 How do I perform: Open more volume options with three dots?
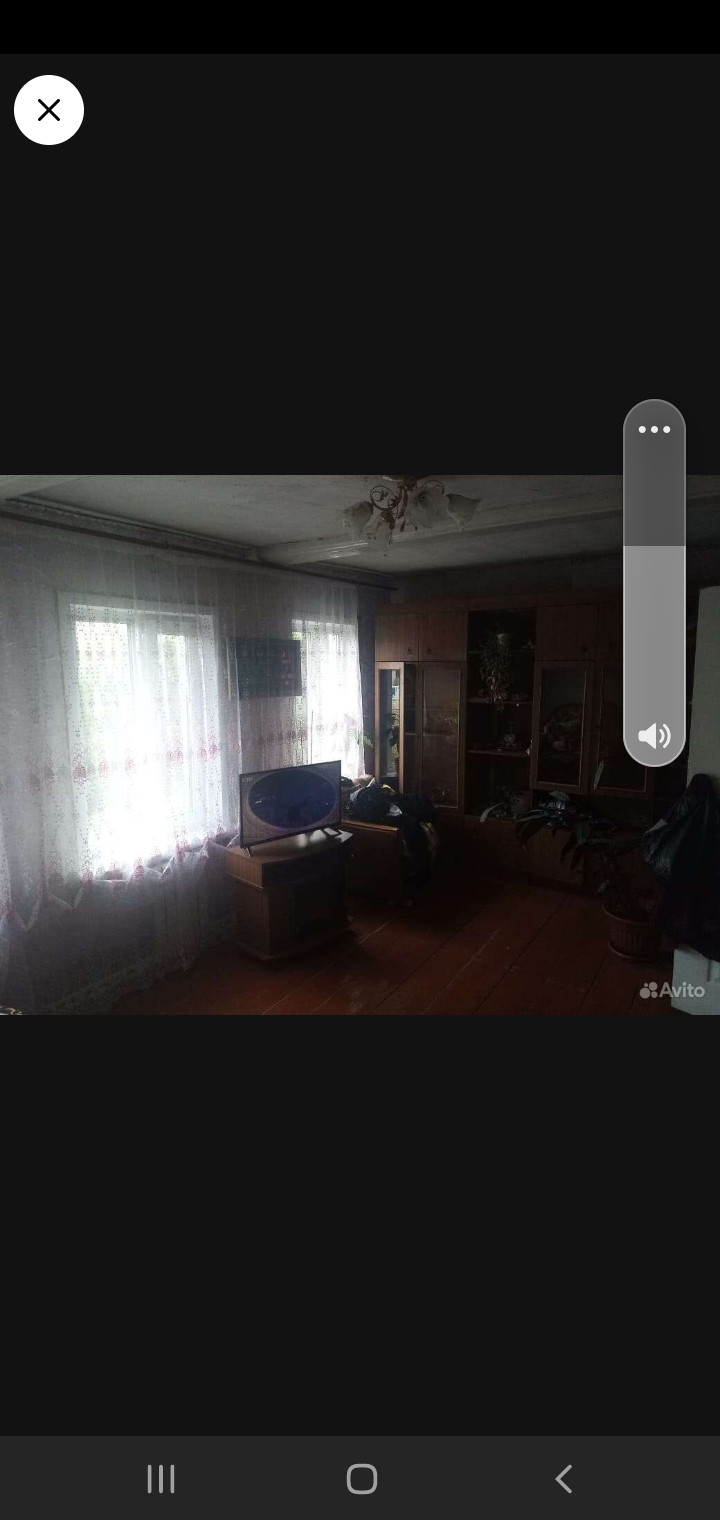[654, 430]
